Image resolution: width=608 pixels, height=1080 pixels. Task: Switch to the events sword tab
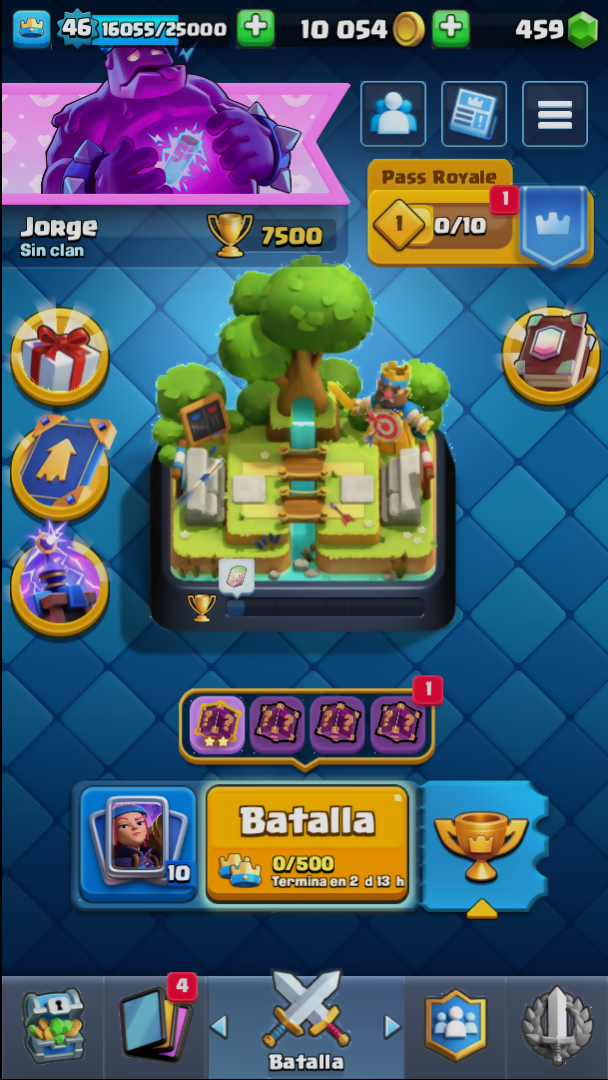coord(556,1027)
